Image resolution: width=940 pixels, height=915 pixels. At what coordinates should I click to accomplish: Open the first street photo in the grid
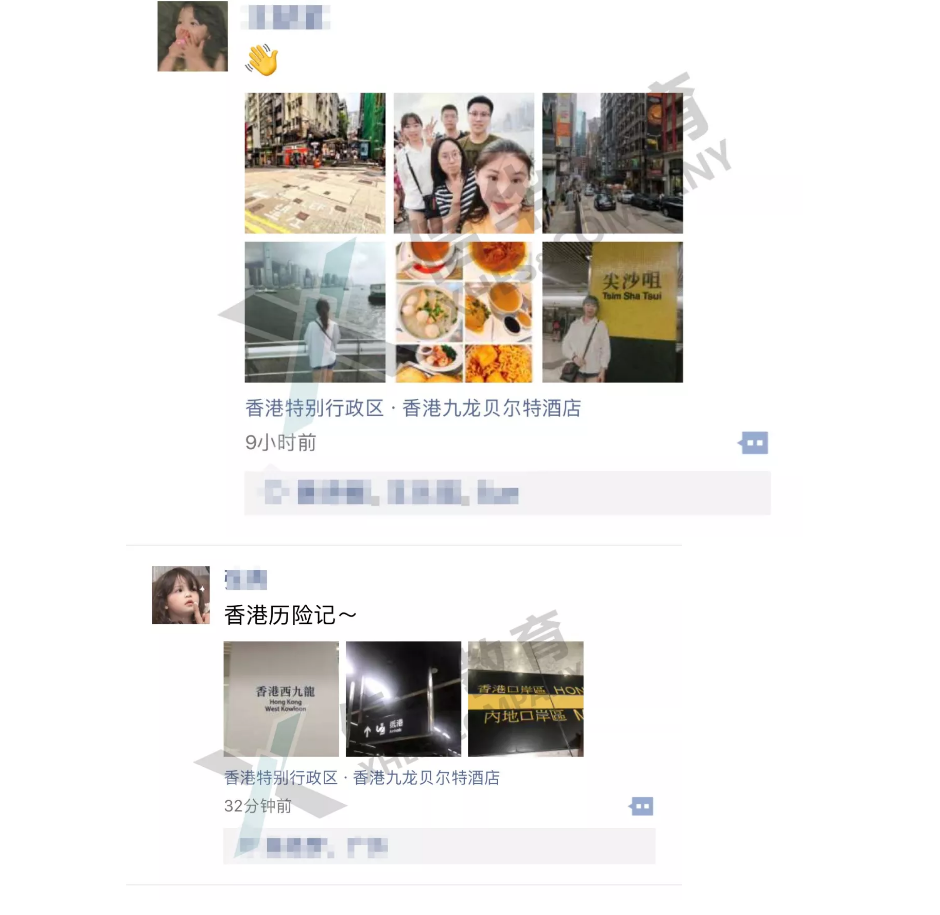[x=315, y=163]
